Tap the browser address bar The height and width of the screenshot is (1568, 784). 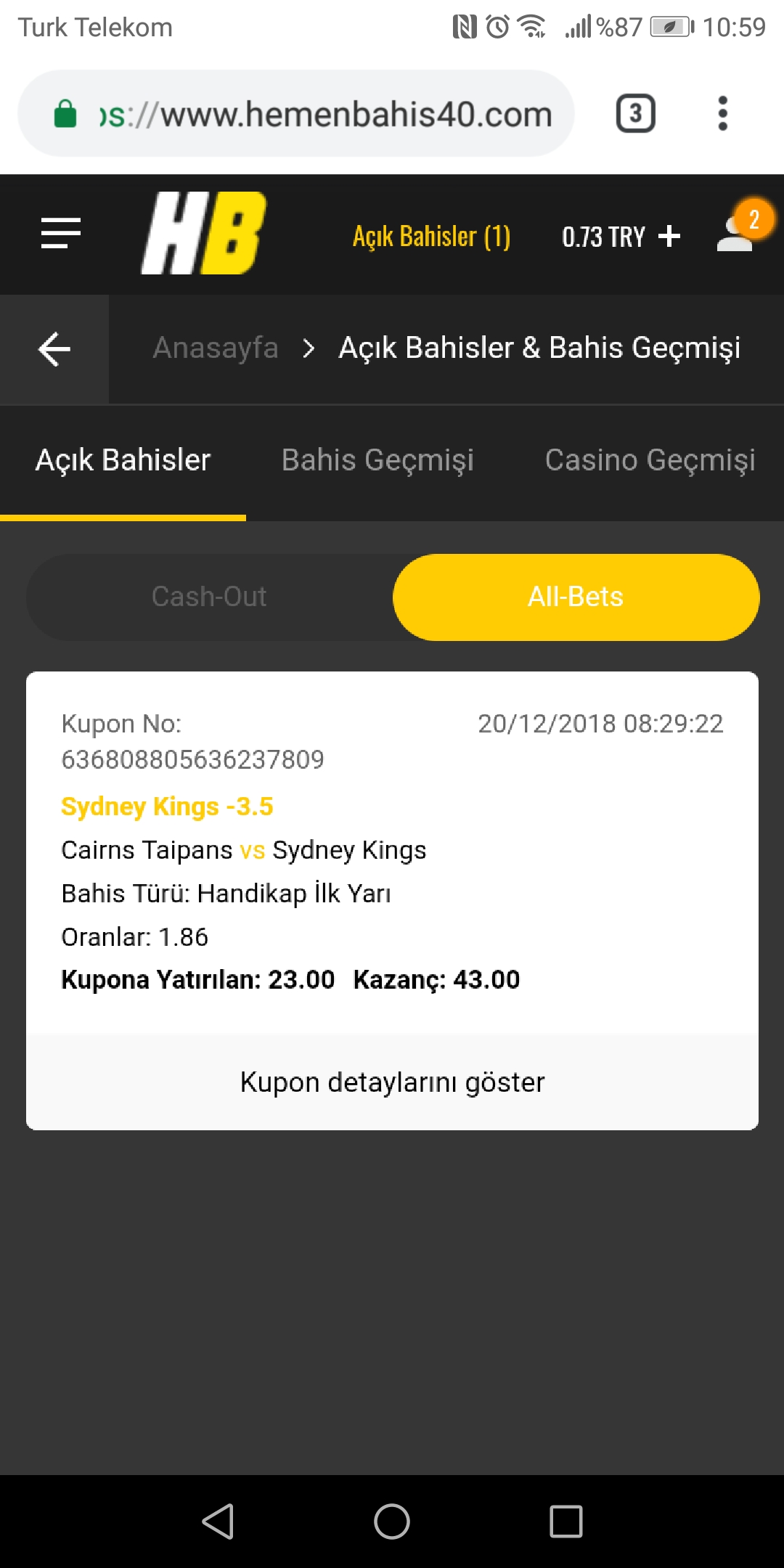point(295,114)
